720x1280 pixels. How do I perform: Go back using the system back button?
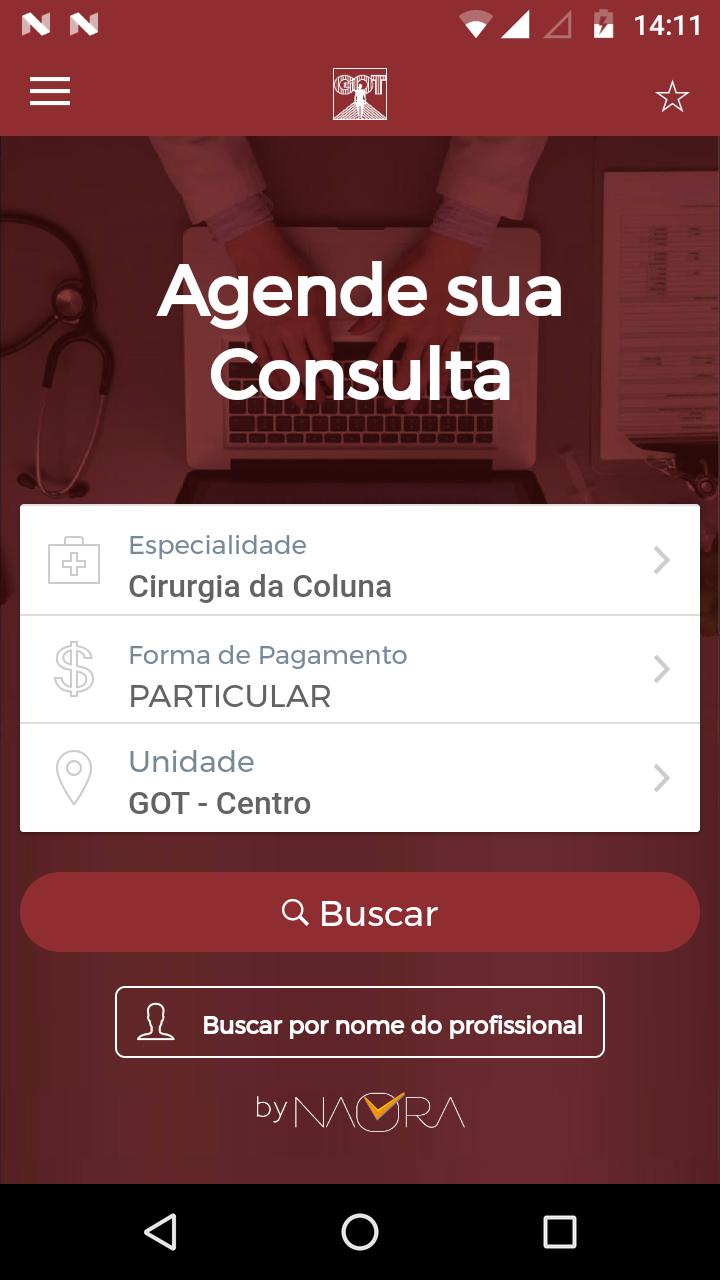[x=160, y=1232]
